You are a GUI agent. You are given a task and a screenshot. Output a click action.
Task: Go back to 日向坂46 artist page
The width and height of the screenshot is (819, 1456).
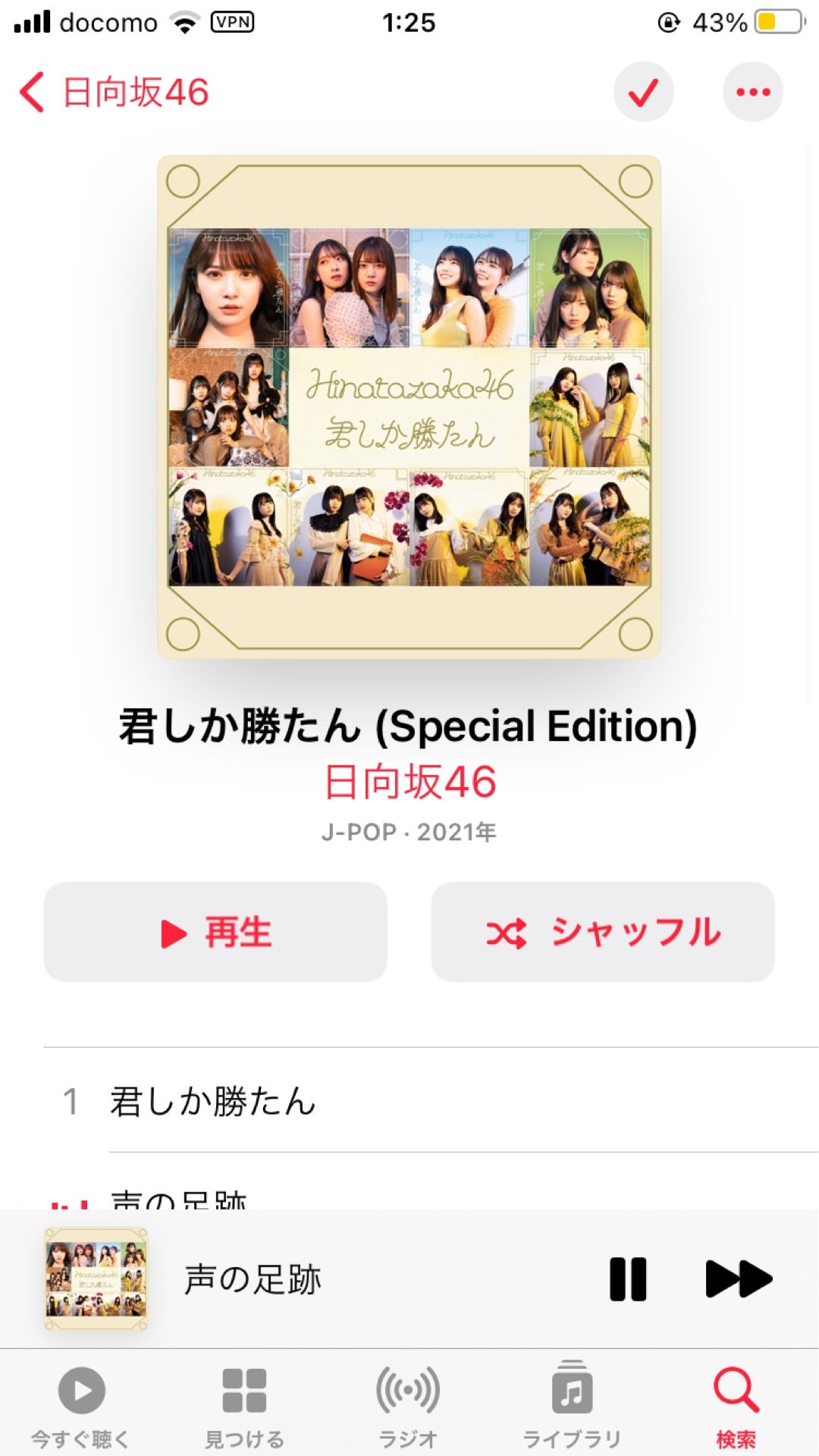pos(114,93)
